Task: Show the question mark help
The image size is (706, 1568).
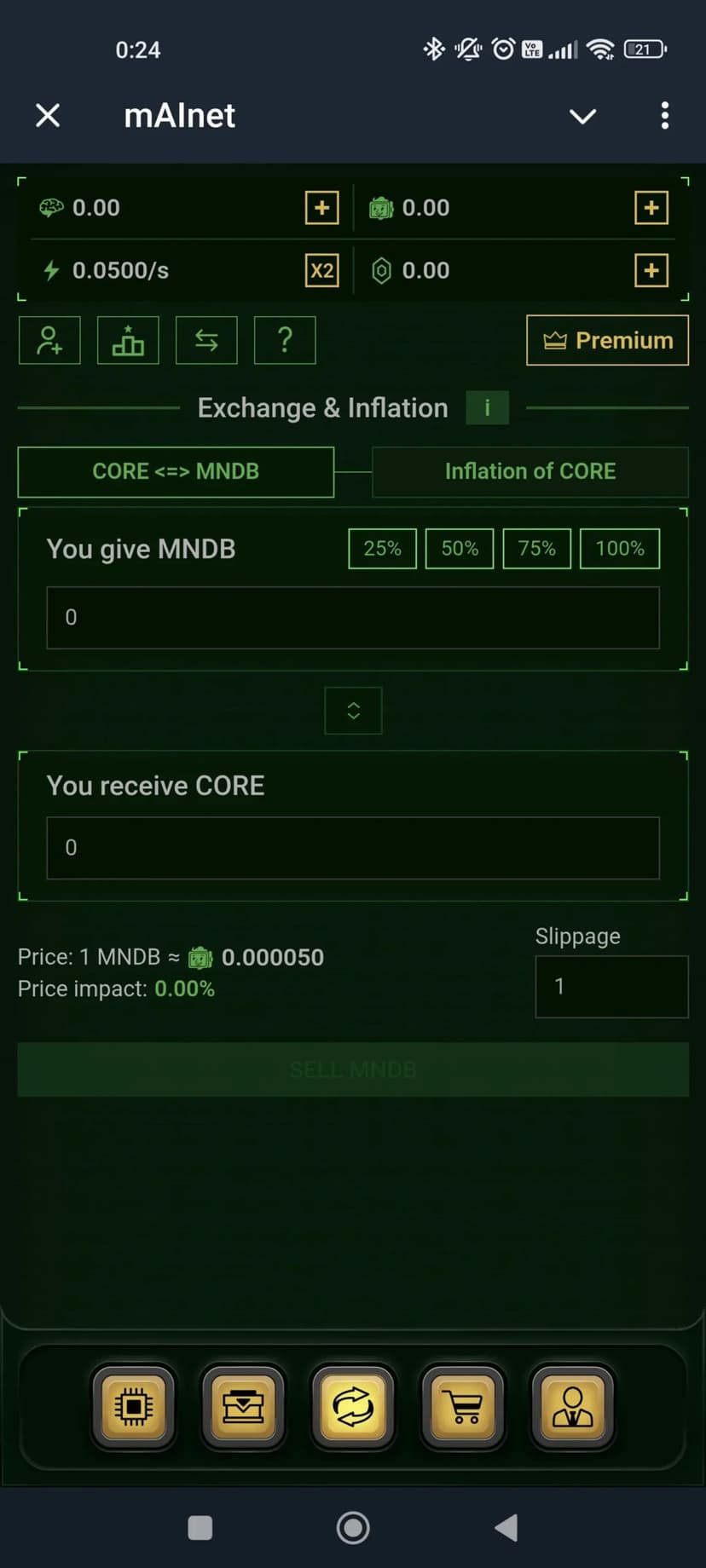Action: tap(285, 340)
